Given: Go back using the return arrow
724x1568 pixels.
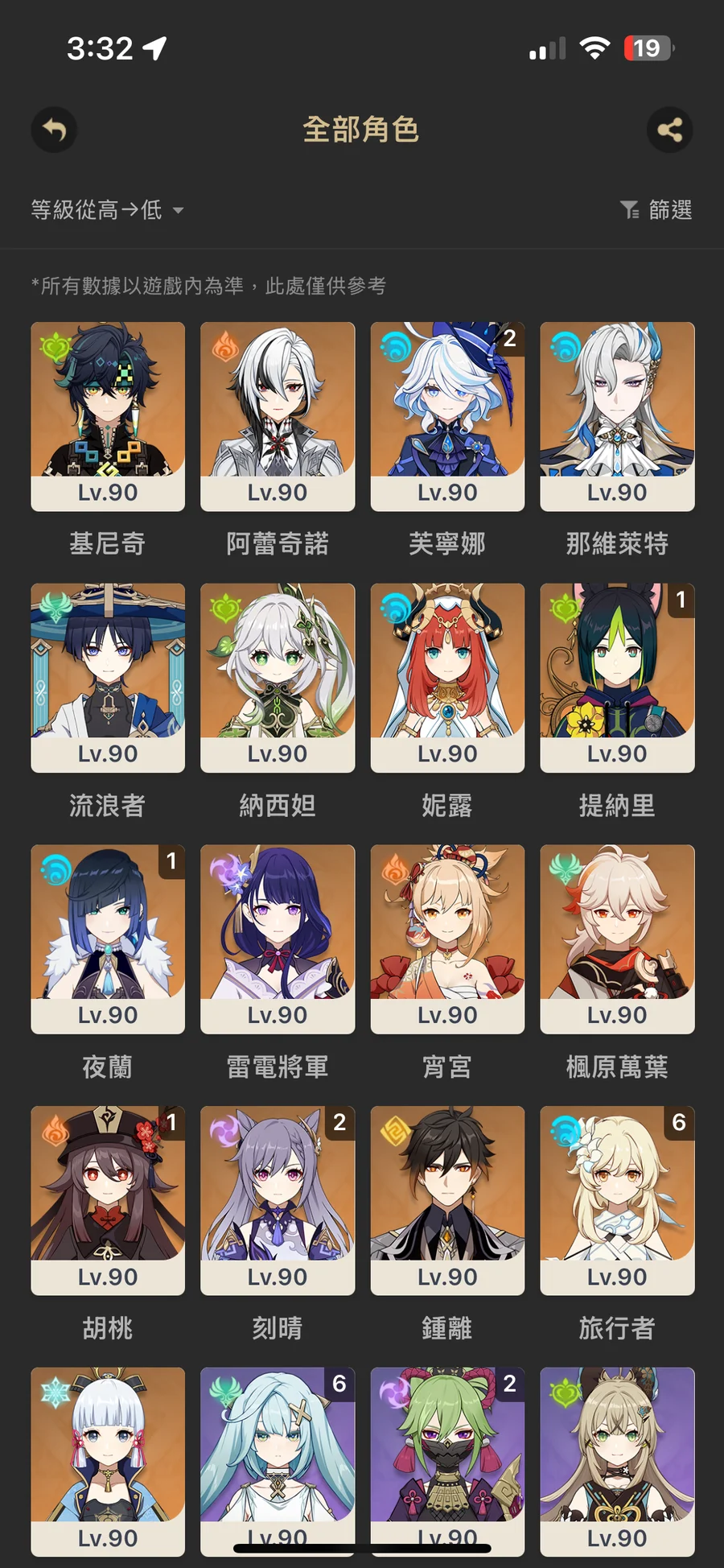Looking at the screenshot, I should click(54, 130).
